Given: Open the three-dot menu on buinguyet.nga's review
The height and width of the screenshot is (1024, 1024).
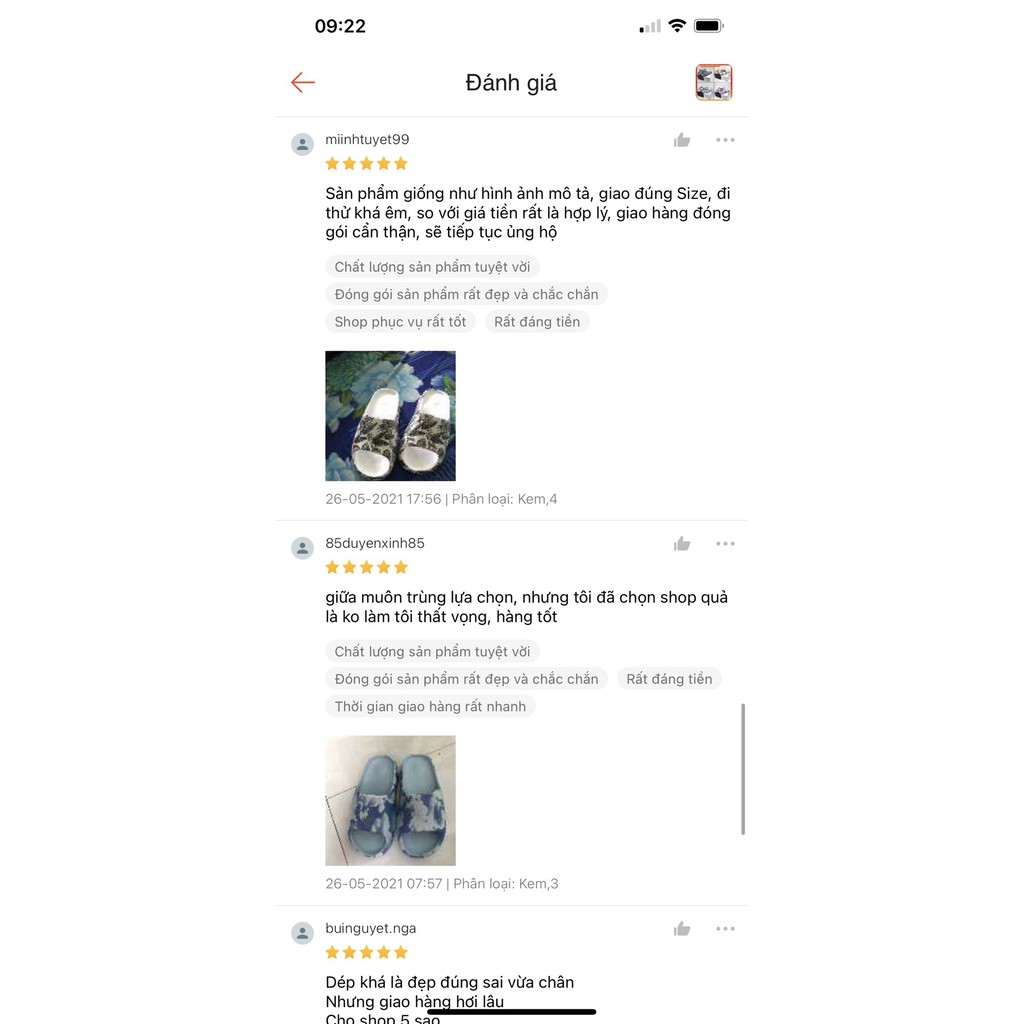Looking at the screenshot, I should pyautogui.click(x=725, y=929).
